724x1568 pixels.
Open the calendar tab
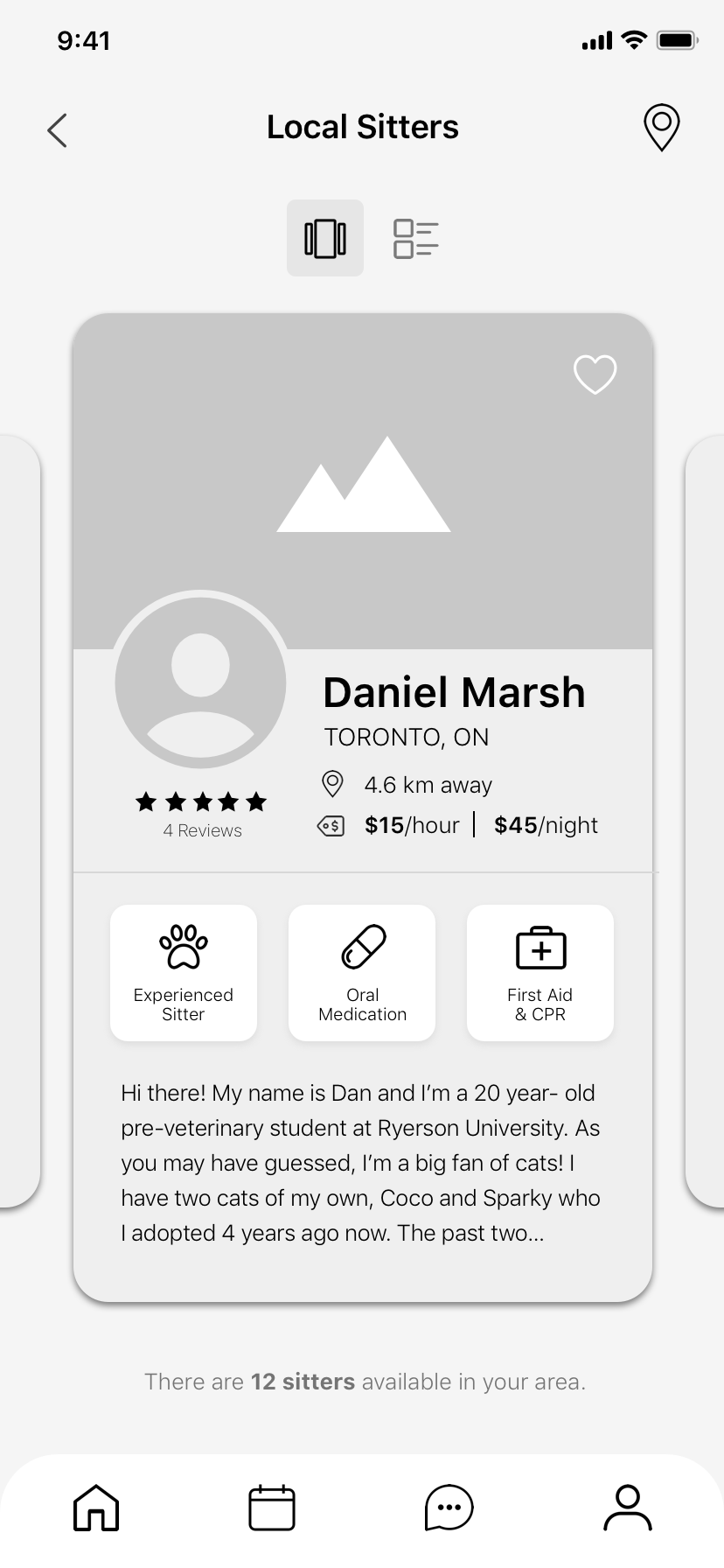click(x=272, y=1508)
